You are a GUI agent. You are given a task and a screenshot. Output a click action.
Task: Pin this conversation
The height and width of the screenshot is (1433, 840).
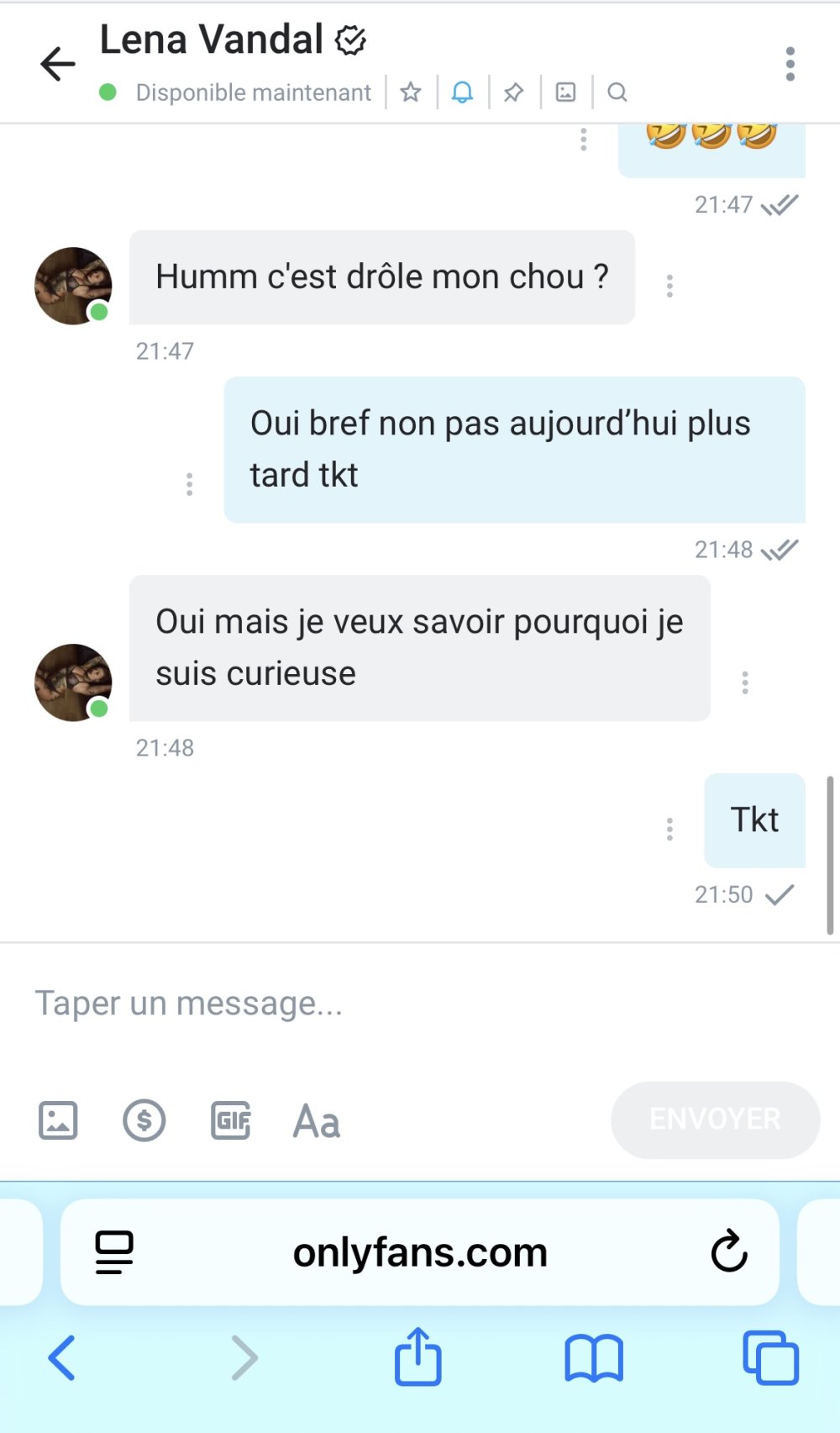pos(513,92)
